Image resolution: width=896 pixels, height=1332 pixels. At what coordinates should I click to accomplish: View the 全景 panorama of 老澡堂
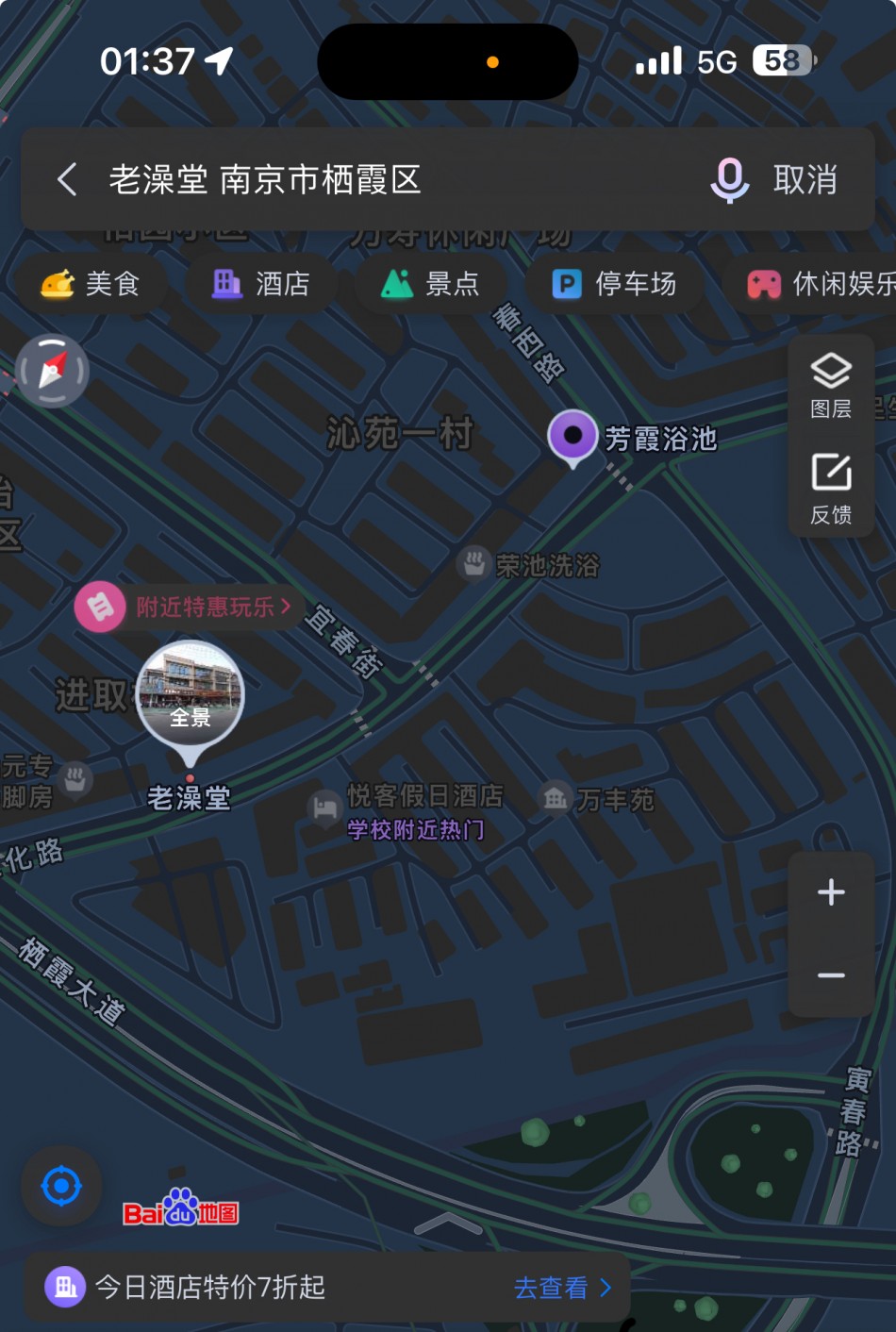[191, 696]
